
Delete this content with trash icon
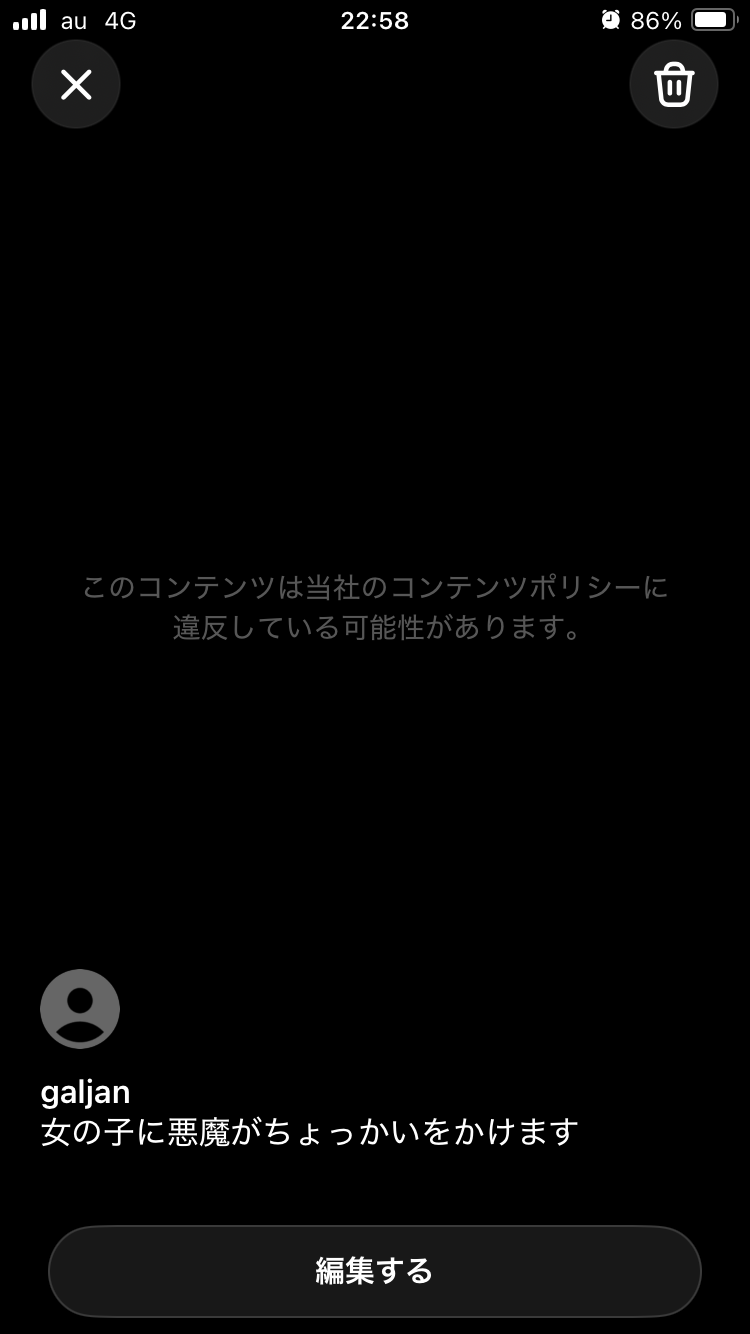(673, 84)
